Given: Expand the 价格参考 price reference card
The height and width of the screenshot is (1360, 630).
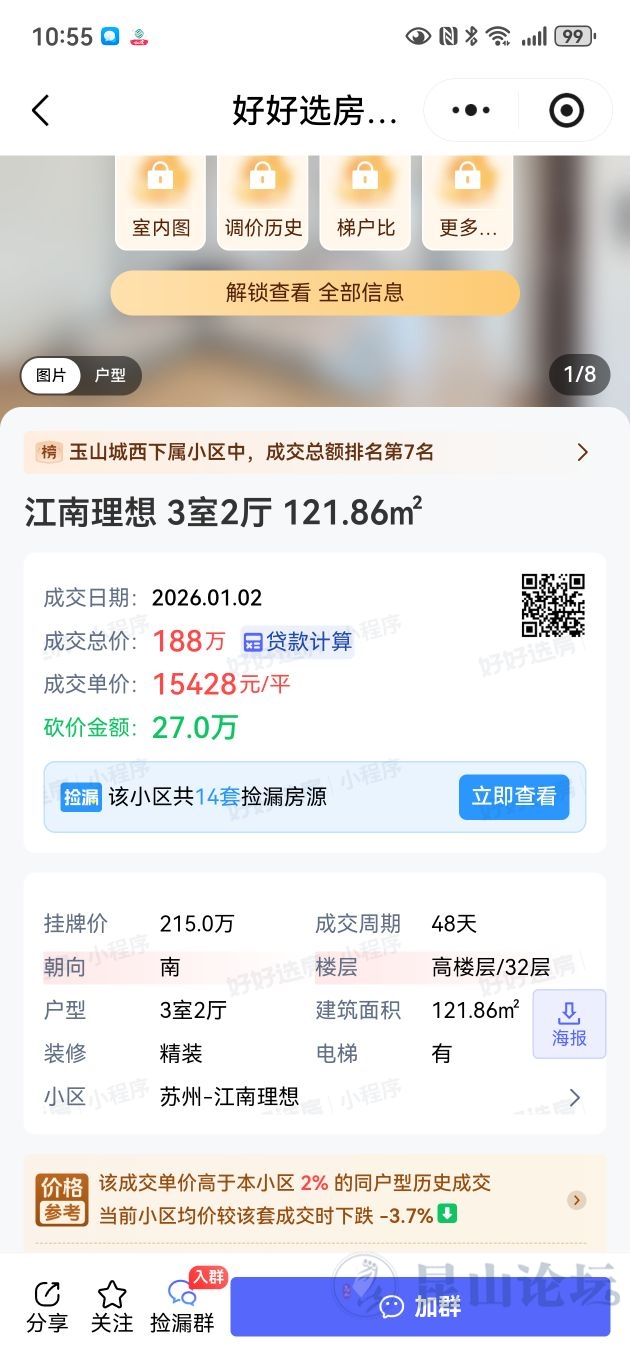Looking at the screenshot, I should [575, 1200].
